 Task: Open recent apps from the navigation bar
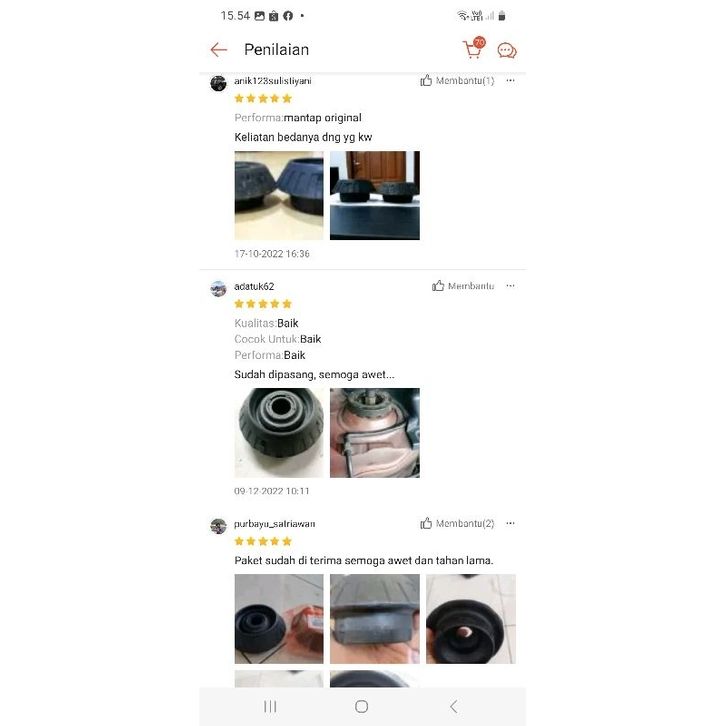pyautogui.click(x=270, y=706)
